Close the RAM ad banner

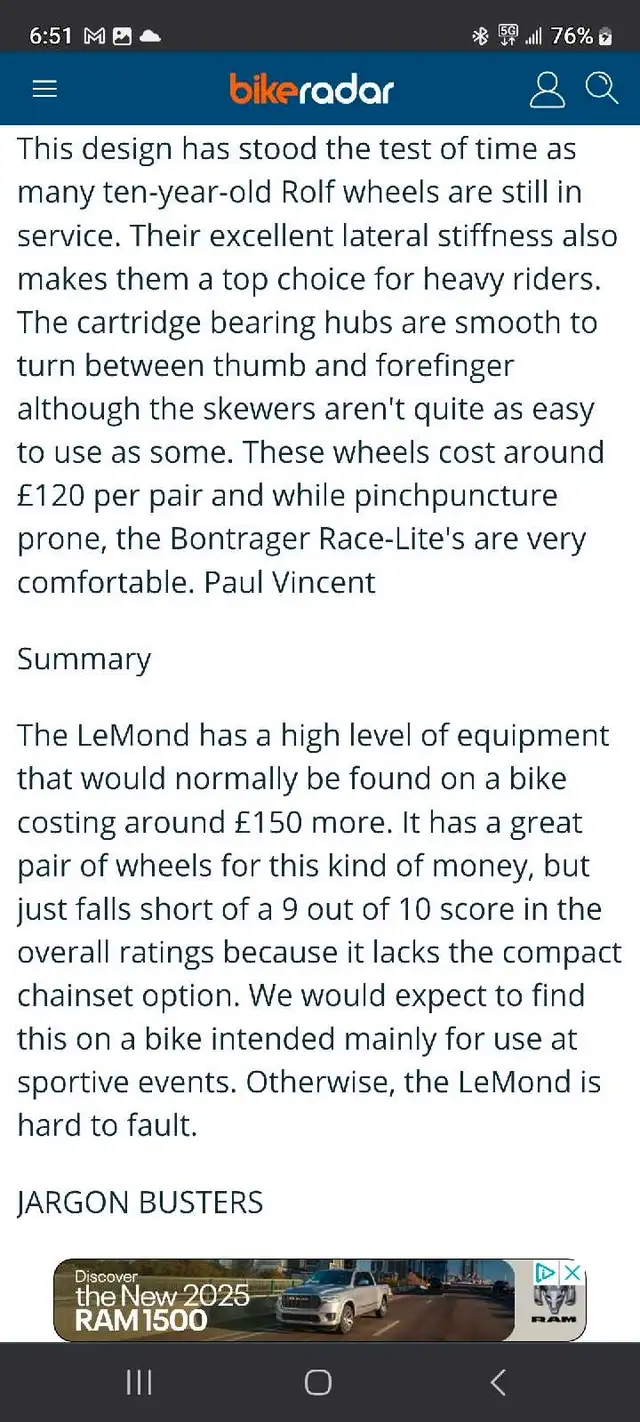click(572, 1272)
